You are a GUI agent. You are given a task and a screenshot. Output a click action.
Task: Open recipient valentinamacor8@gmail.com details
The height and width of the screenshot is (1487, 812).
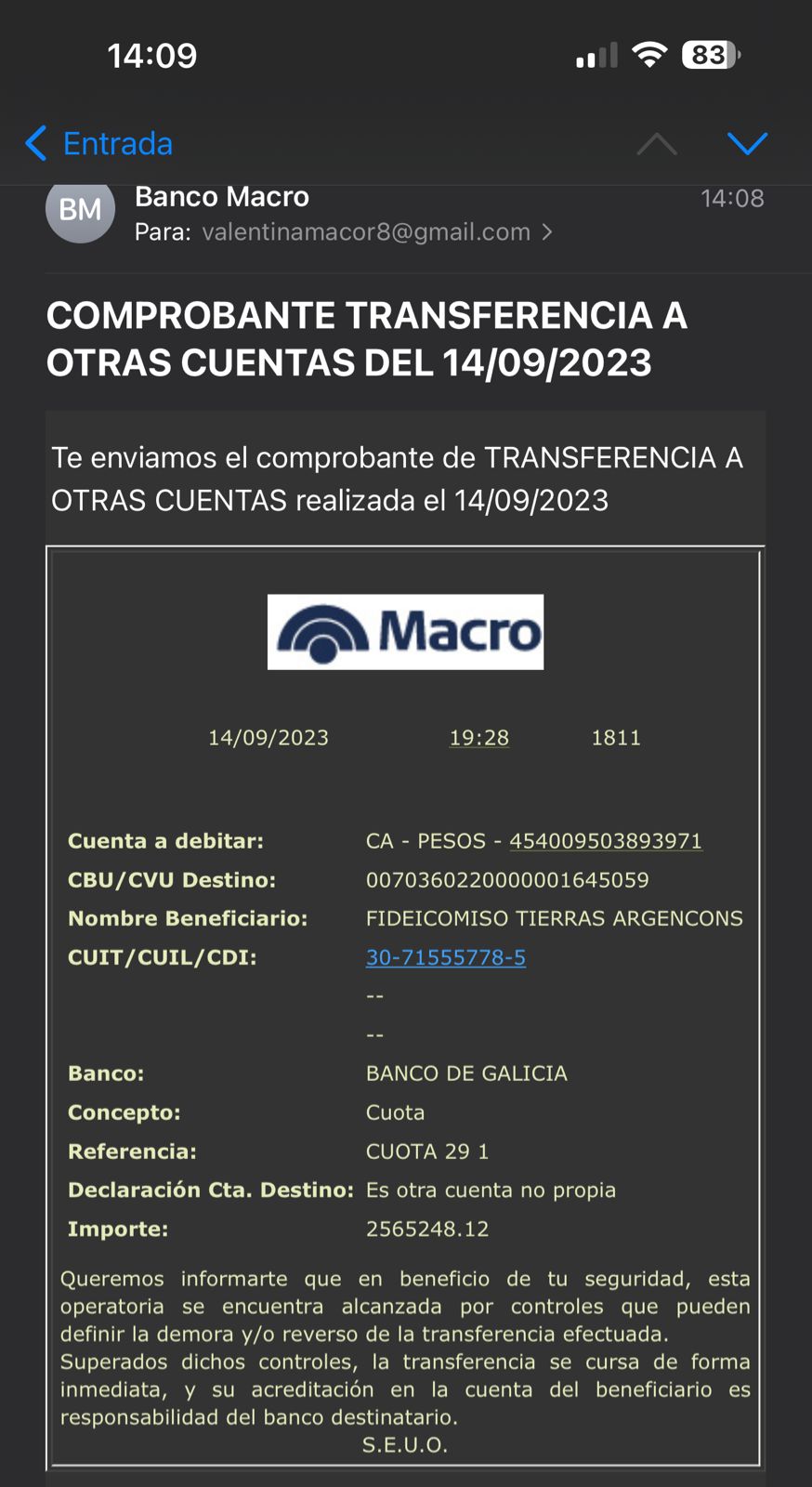tap(376, 232)
